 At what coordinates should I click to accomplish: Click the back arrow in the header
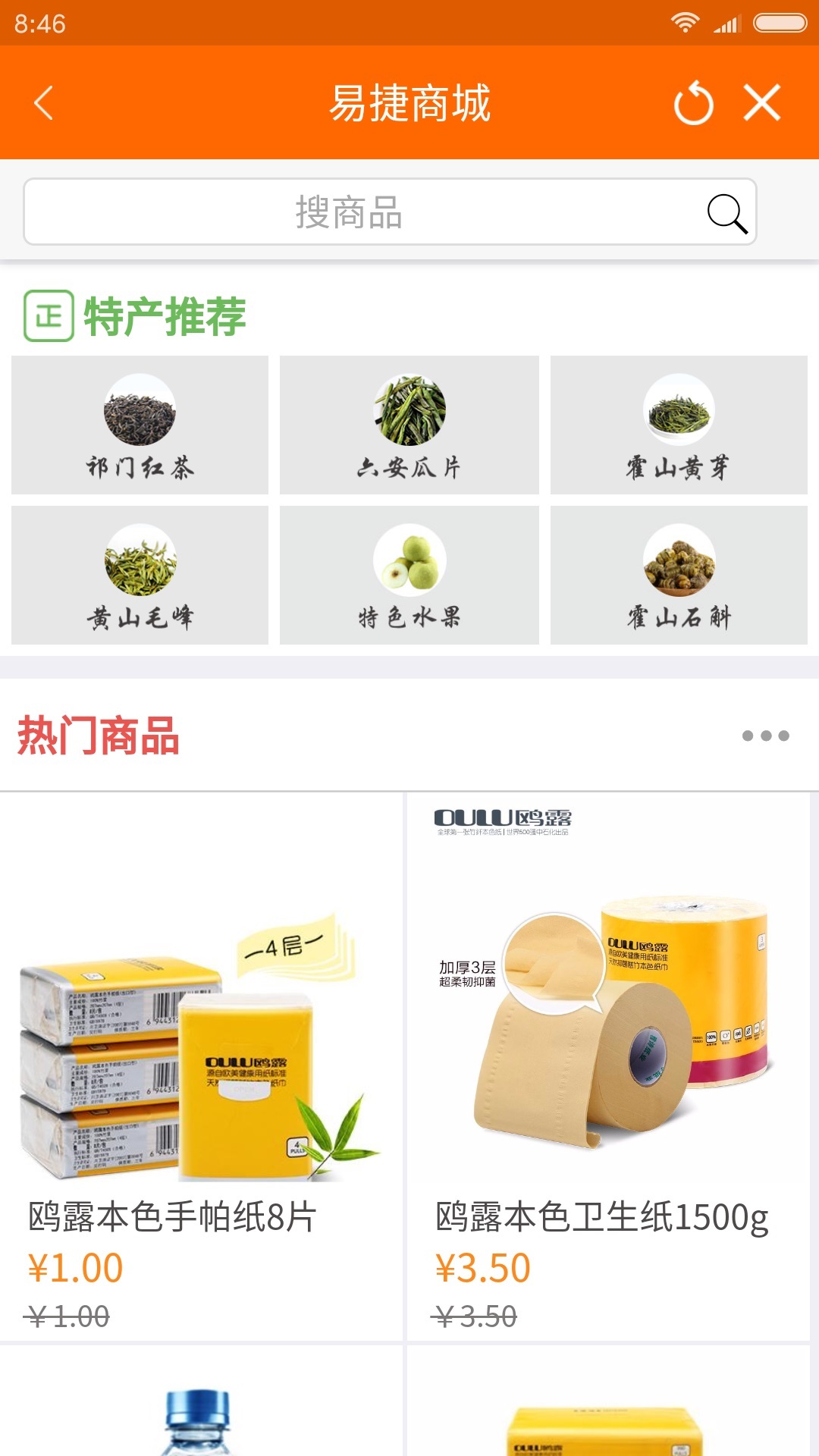click(x=43, y=104)
